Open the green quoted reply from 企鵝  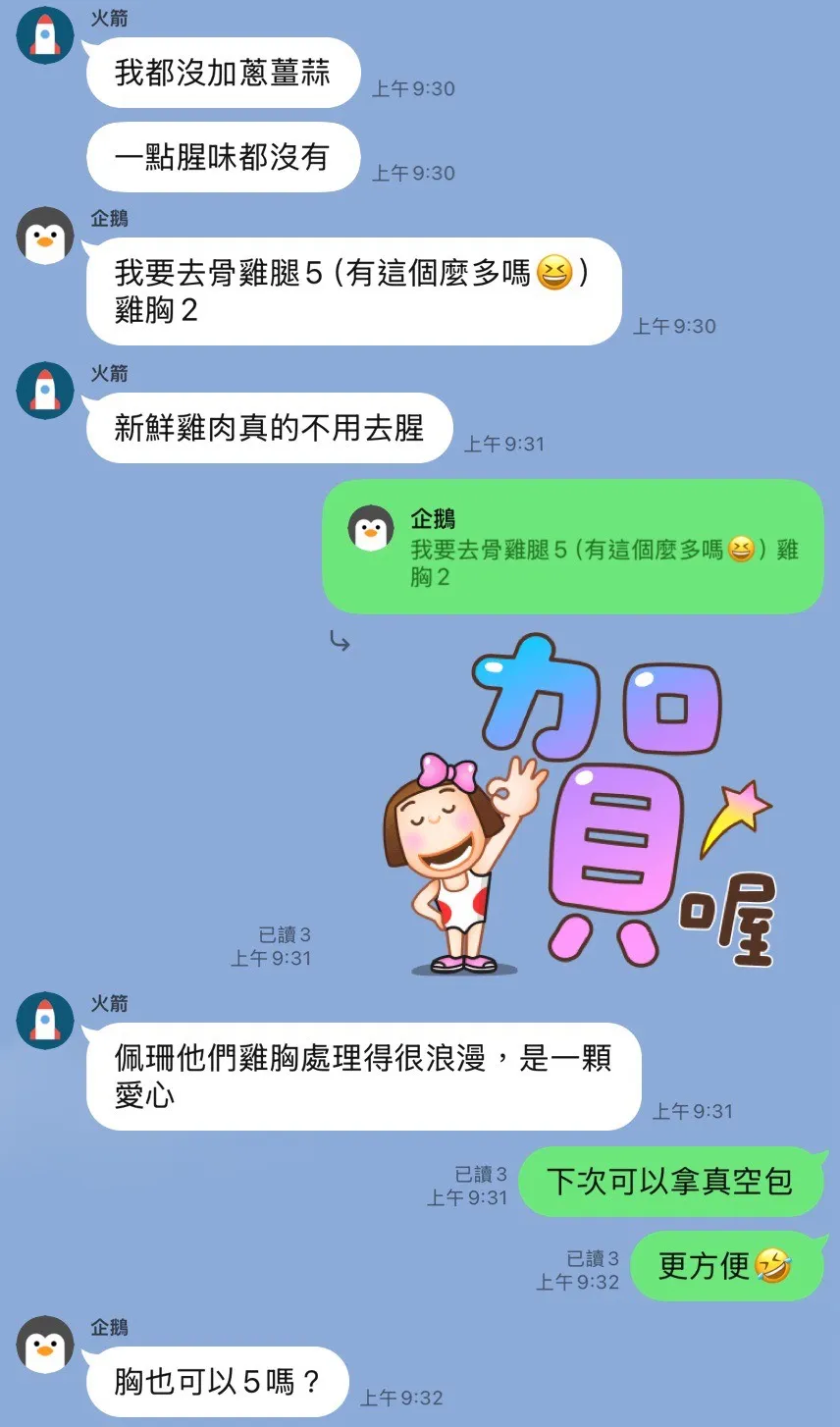click(x=572, y=547)
